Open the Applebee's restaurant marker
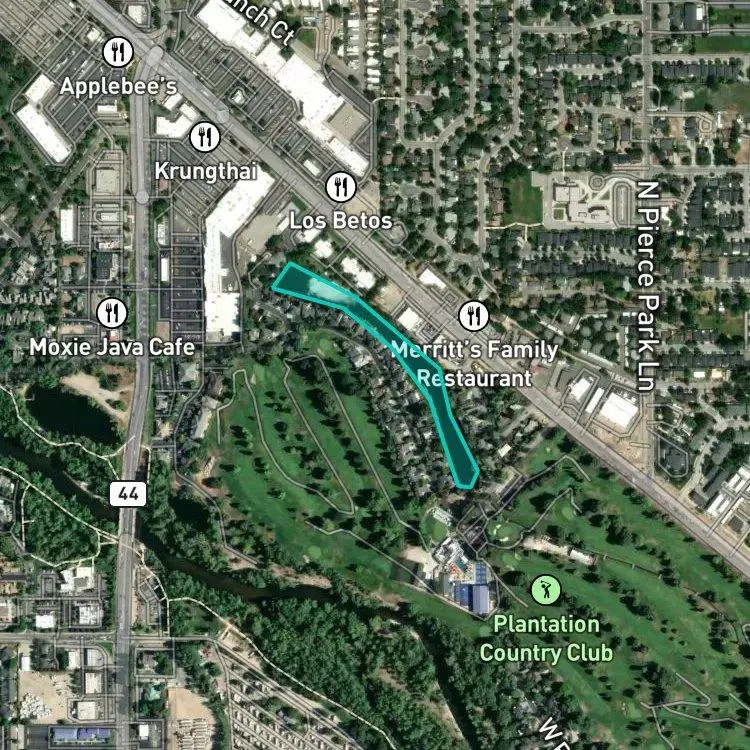This screenshot has width=750, height=750. 118,52
